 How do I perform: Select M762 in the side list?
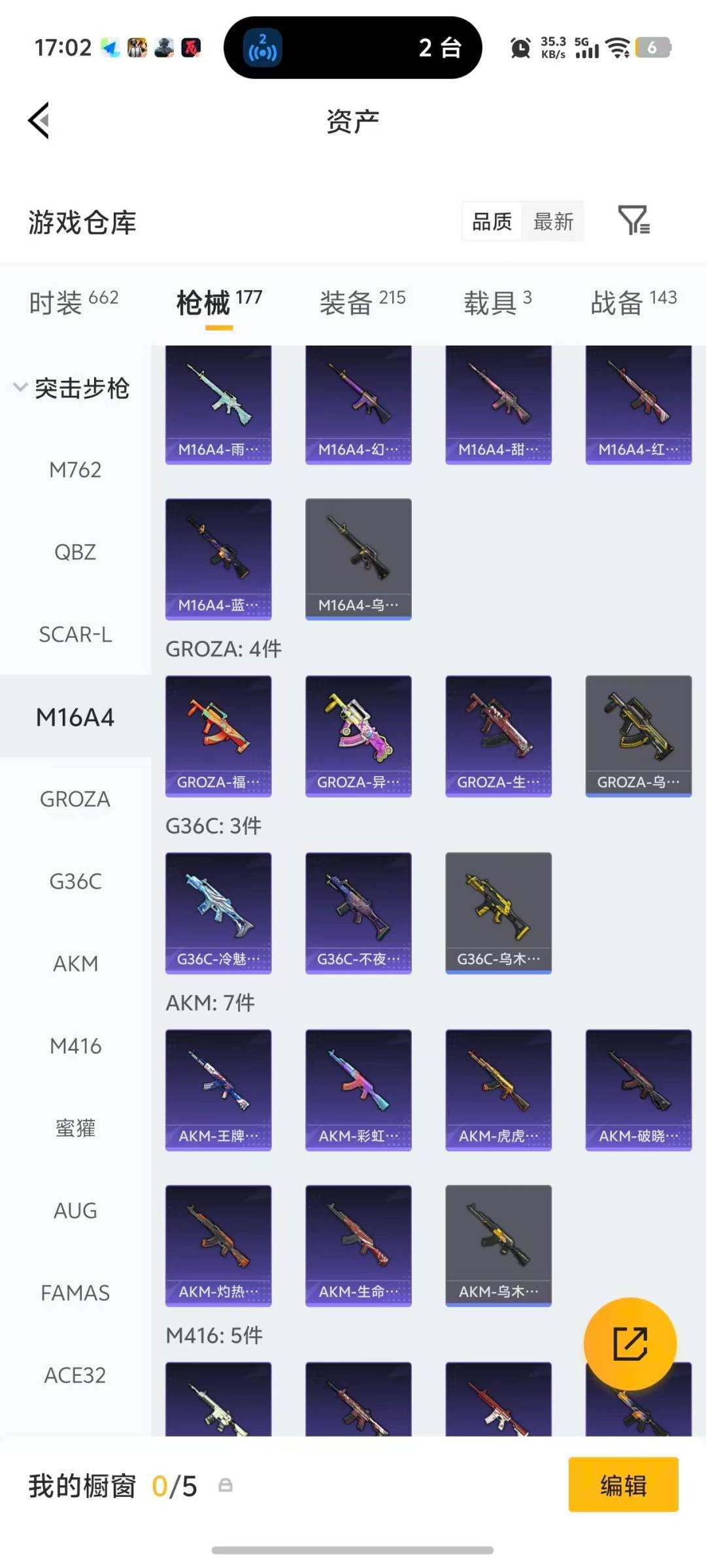75,470
